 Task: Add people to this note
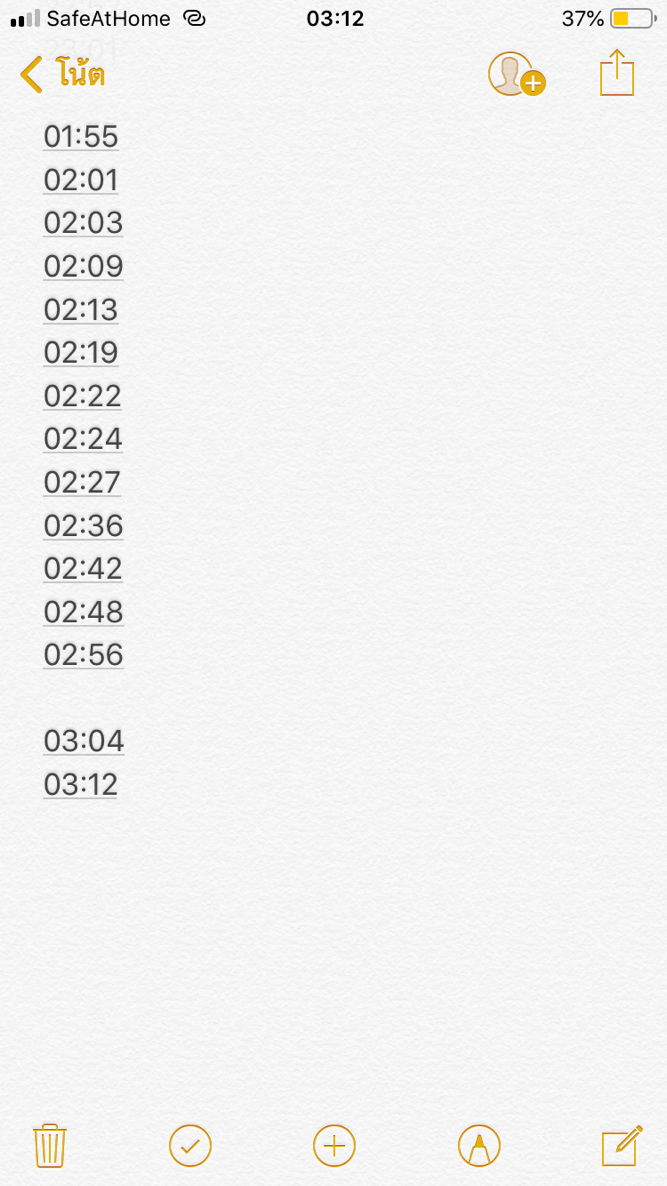[x=516, y=74]
